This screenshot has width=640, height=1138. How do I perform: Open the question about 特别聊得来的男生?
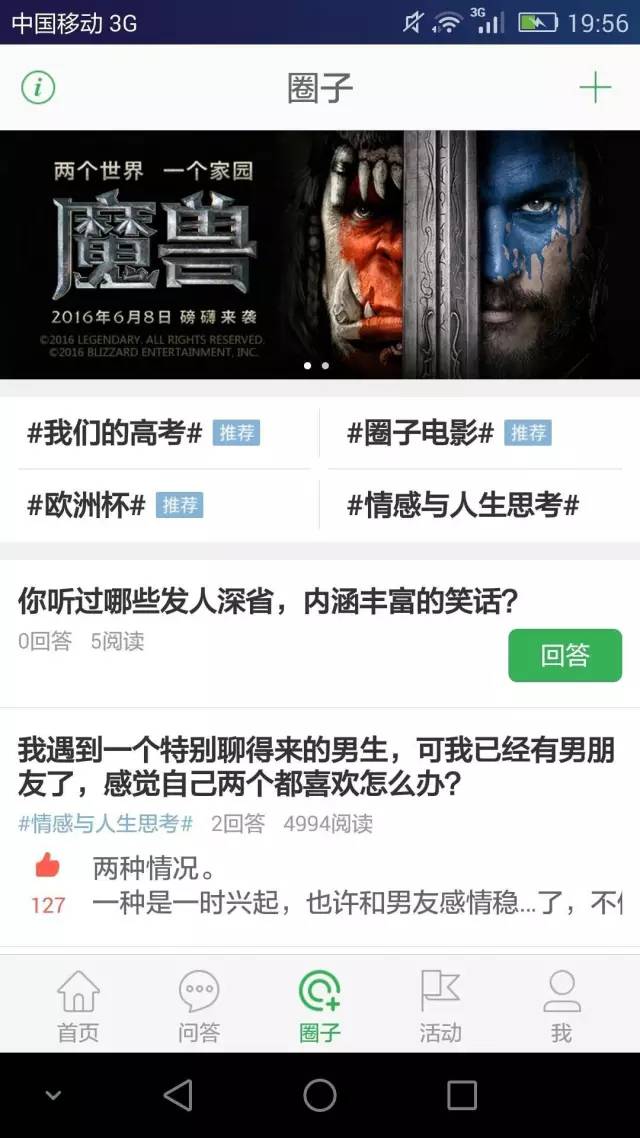(316, 766)
